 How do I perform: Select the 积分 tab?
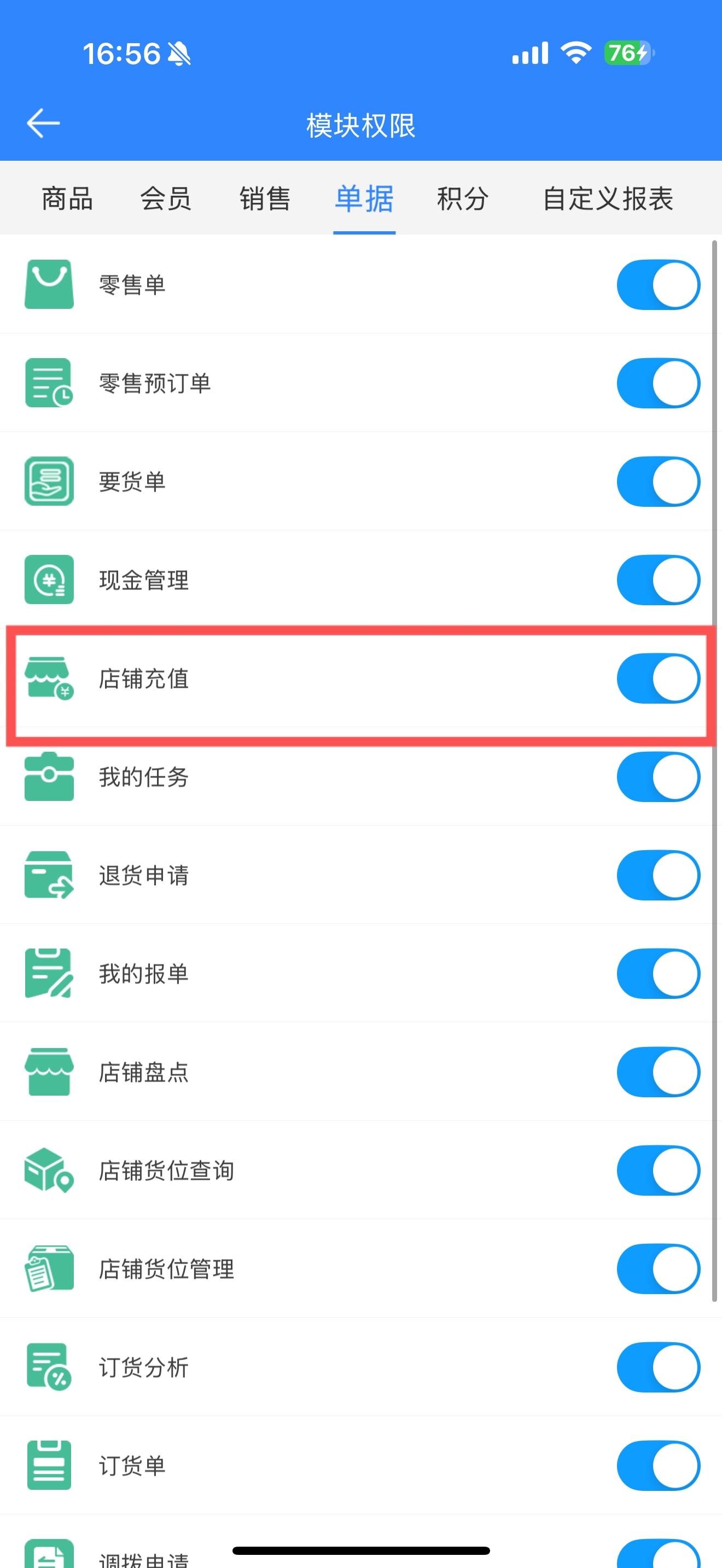point(463,198)
